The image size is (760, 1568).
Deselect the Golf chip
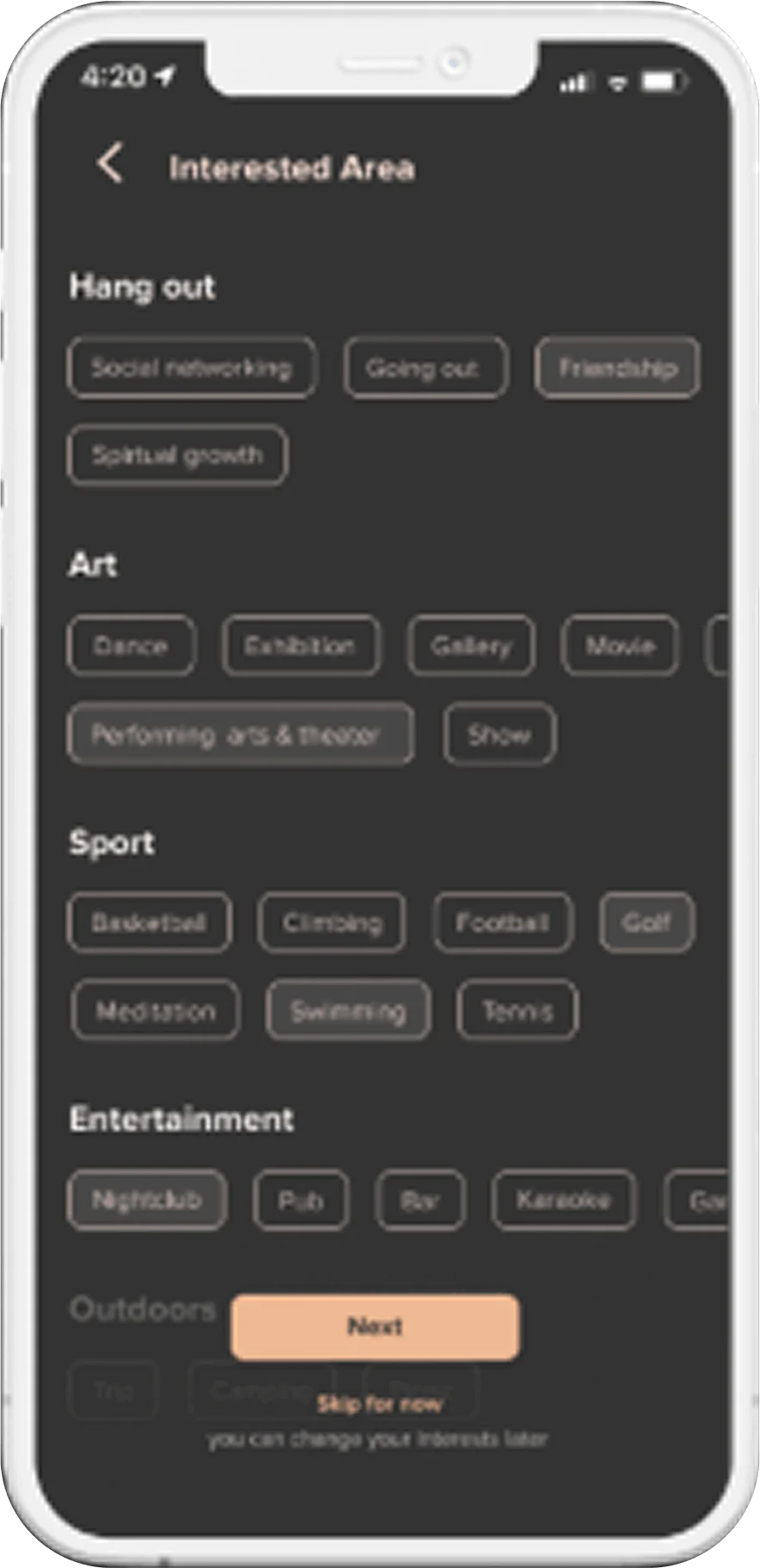coord(646,923)
